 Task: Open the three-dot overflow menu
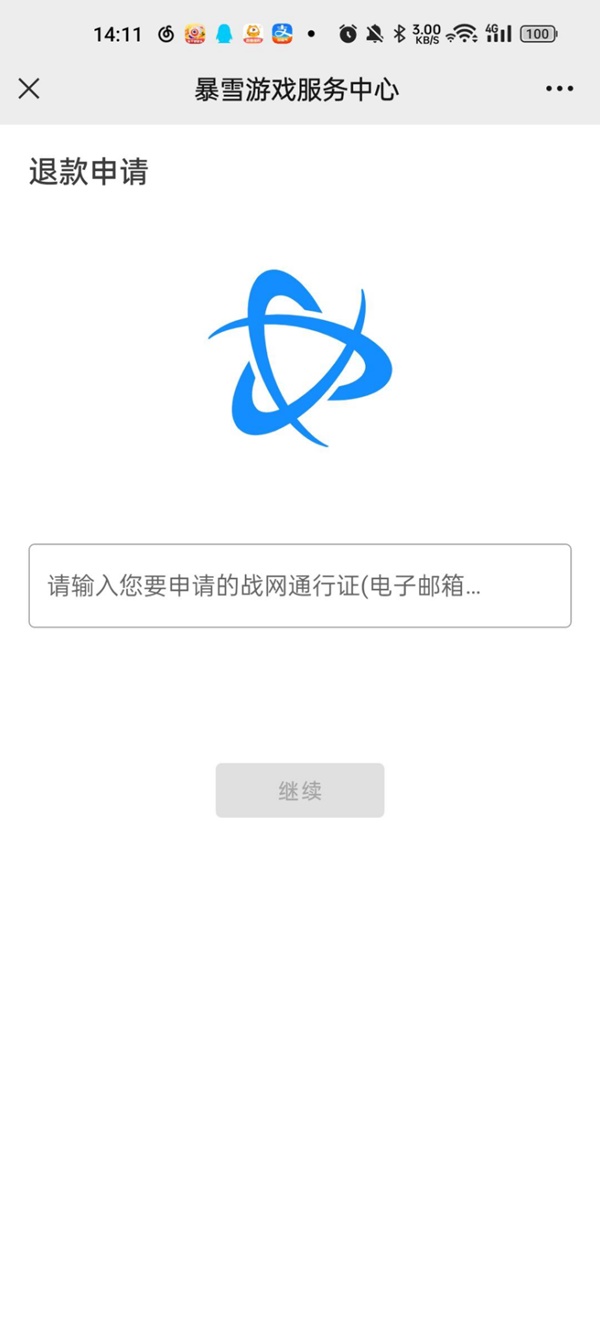point(560,89)
